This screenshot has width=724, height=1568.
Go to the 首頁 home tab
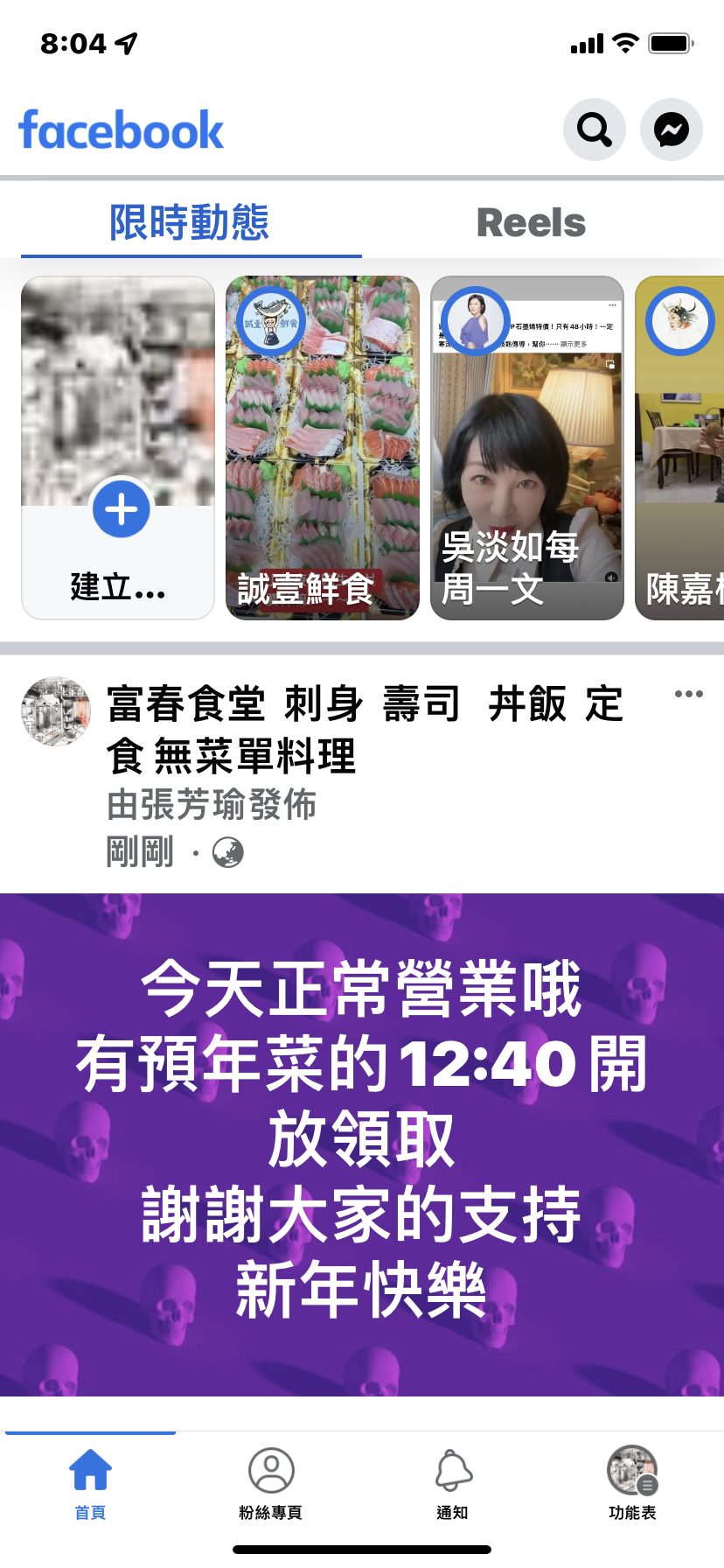click(x=90, y=1481)
